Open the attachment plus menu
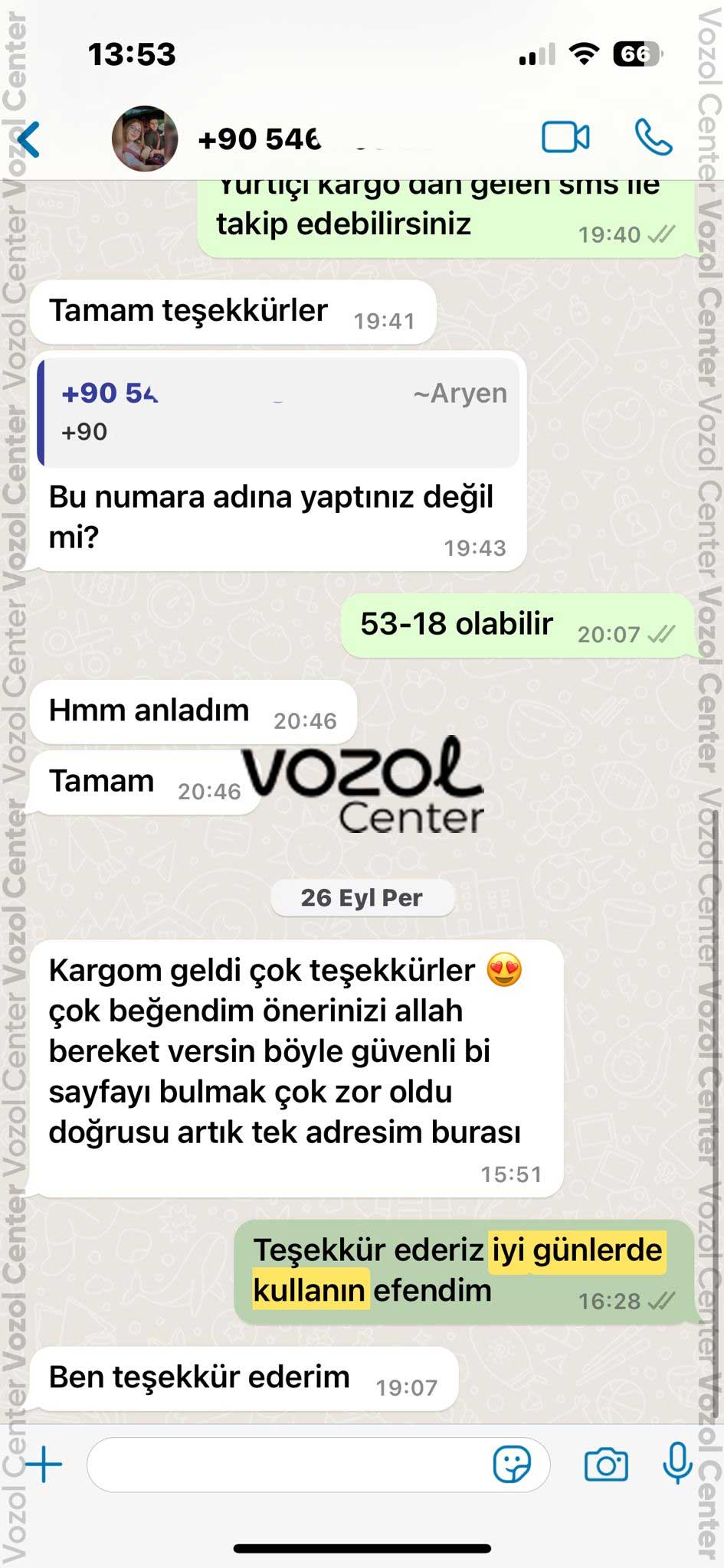Image resolution: width=724 pixels, height=1568 pixels. (x=44, y=1464)
